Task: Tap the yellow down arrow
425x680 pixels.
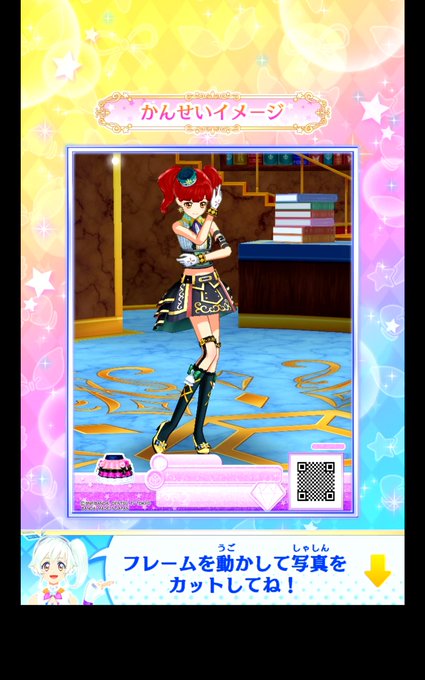Action: (x=377, y=571)
